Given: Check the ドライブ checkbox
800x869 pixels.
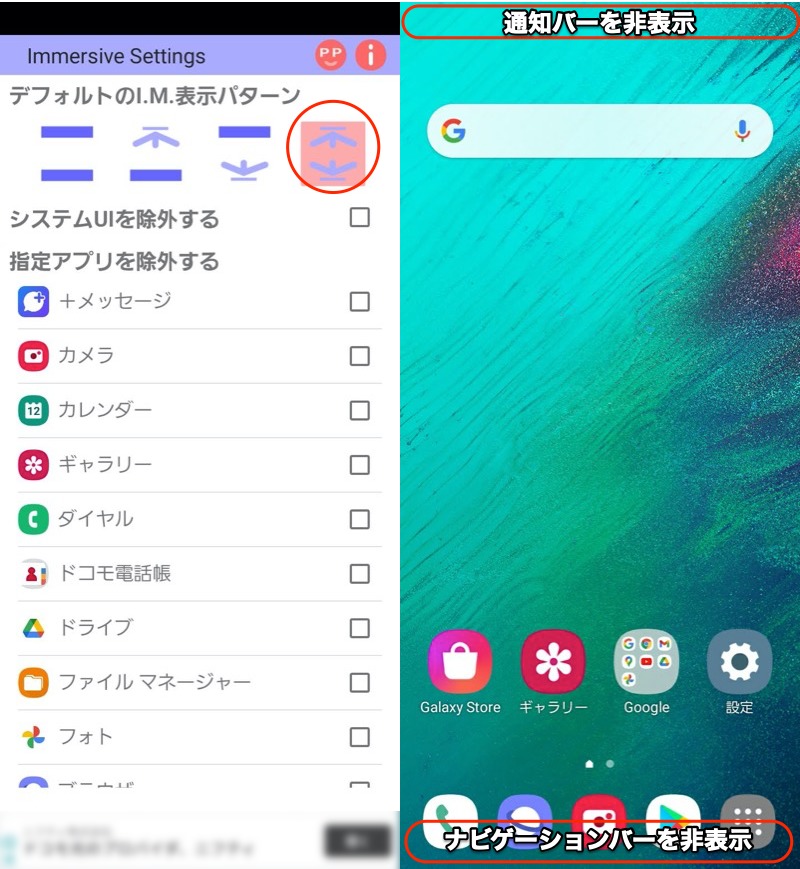Looking at the screenshot, I should tap(360, 628).
